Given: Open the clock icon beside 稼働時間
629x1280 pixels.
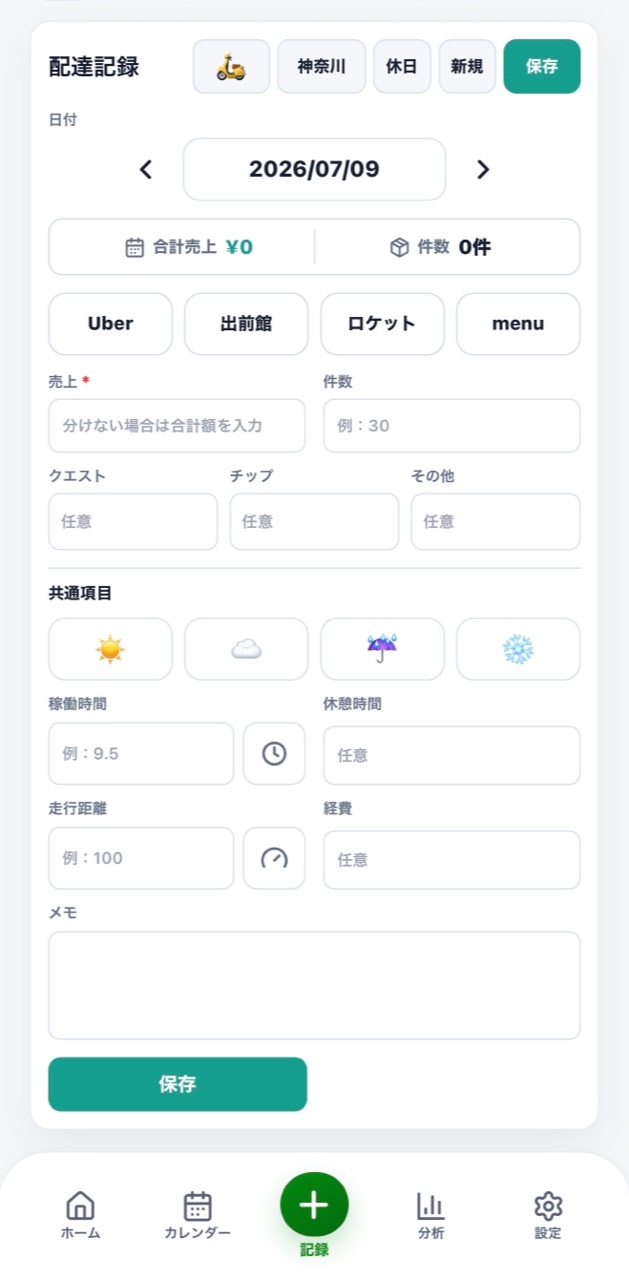Looking at the screenshot, I should point(274,754).
